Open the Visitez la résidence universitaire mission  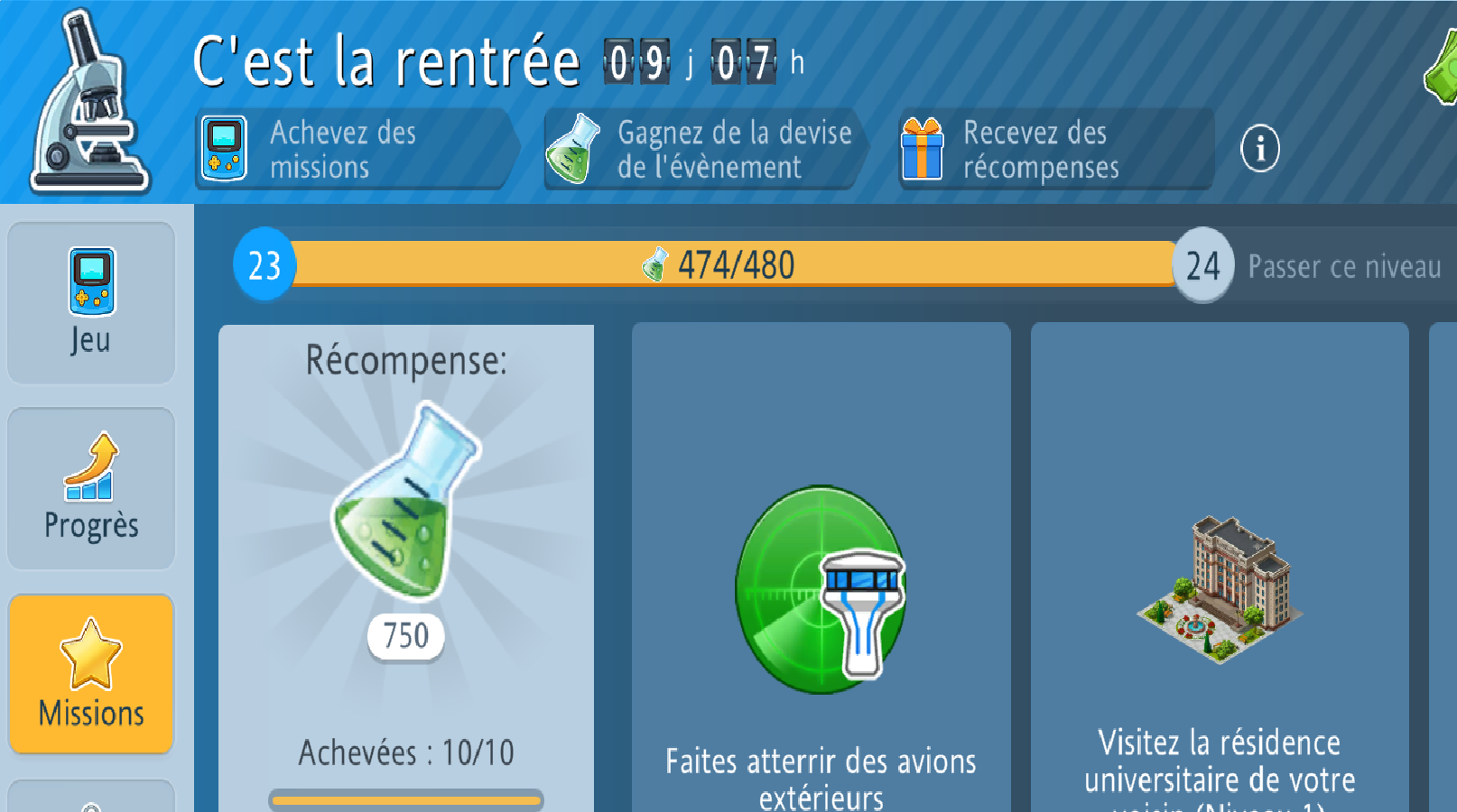click(x=1219, y=577)
